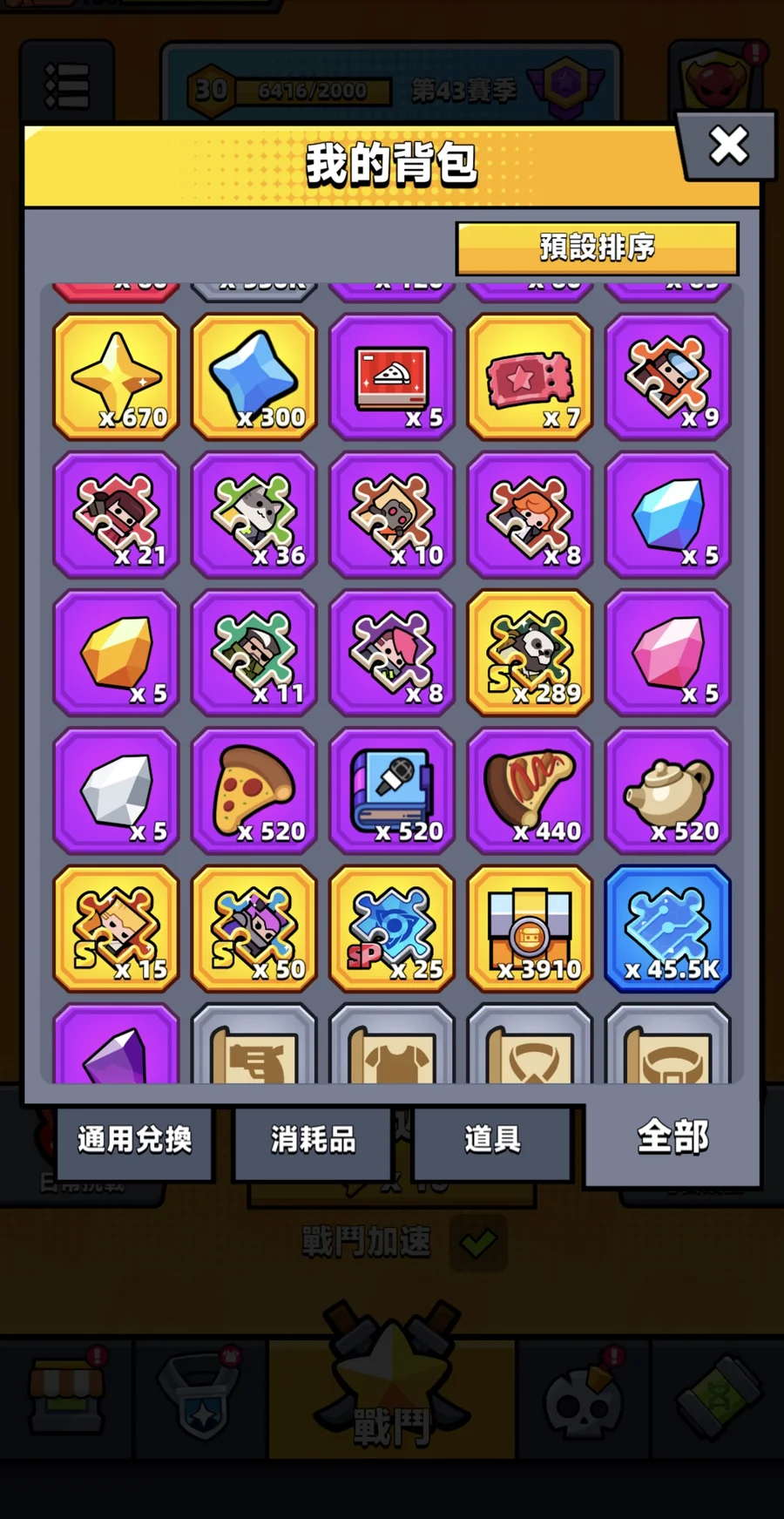
Task: Open the skull S puzzle x289
Action: tap(530, 653)
